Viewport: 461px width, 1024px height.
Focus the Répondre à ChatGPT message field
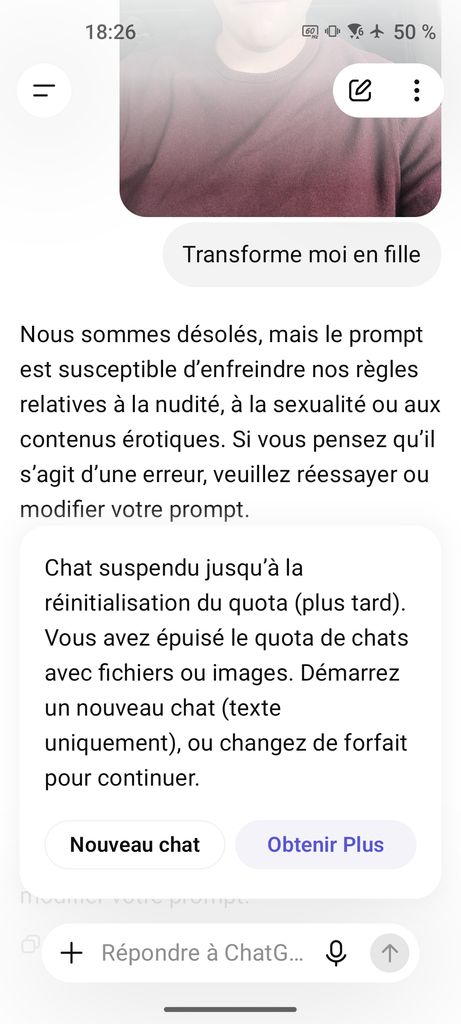coord(202,953)
